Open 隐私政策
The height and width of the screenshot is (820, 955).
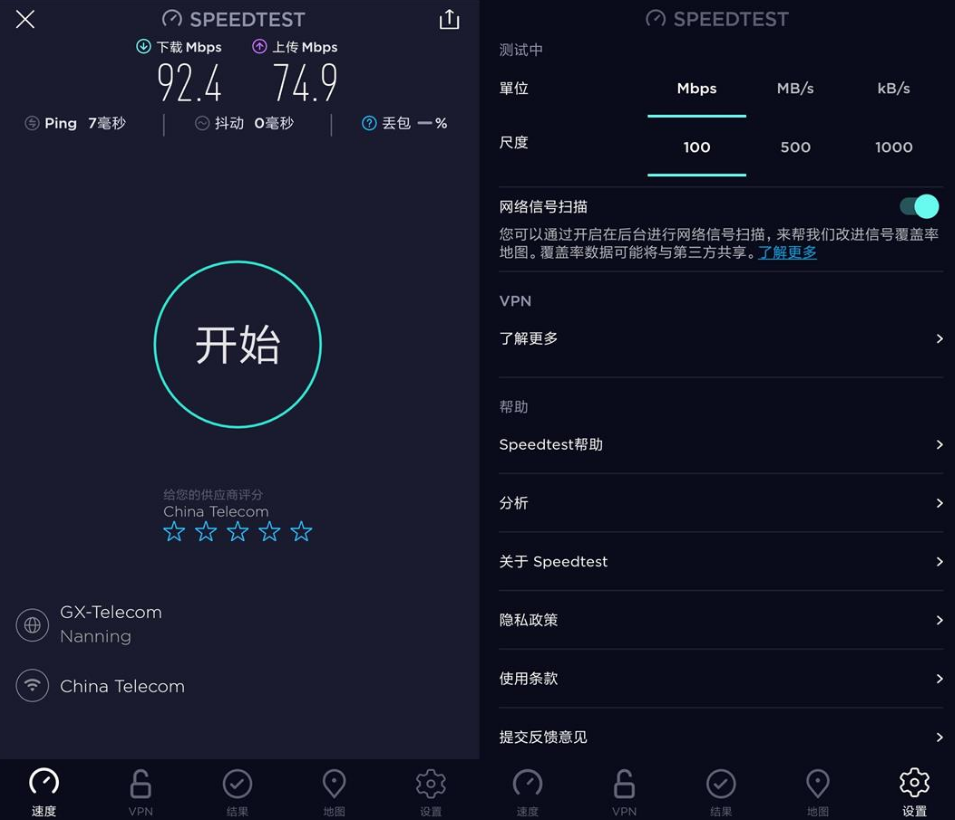click(x=720, y=620)
